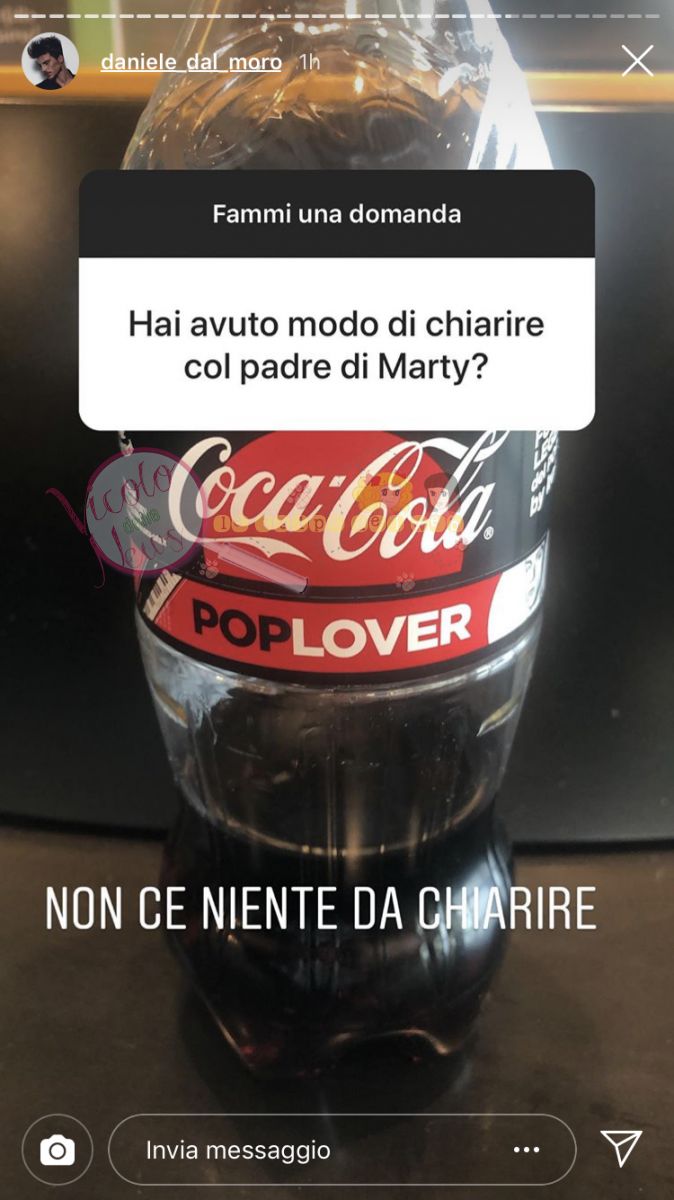Open daniele_dal_moro username link
Image resolution: width=674 pixels, height=1200 pixels.
coord(191,61)
